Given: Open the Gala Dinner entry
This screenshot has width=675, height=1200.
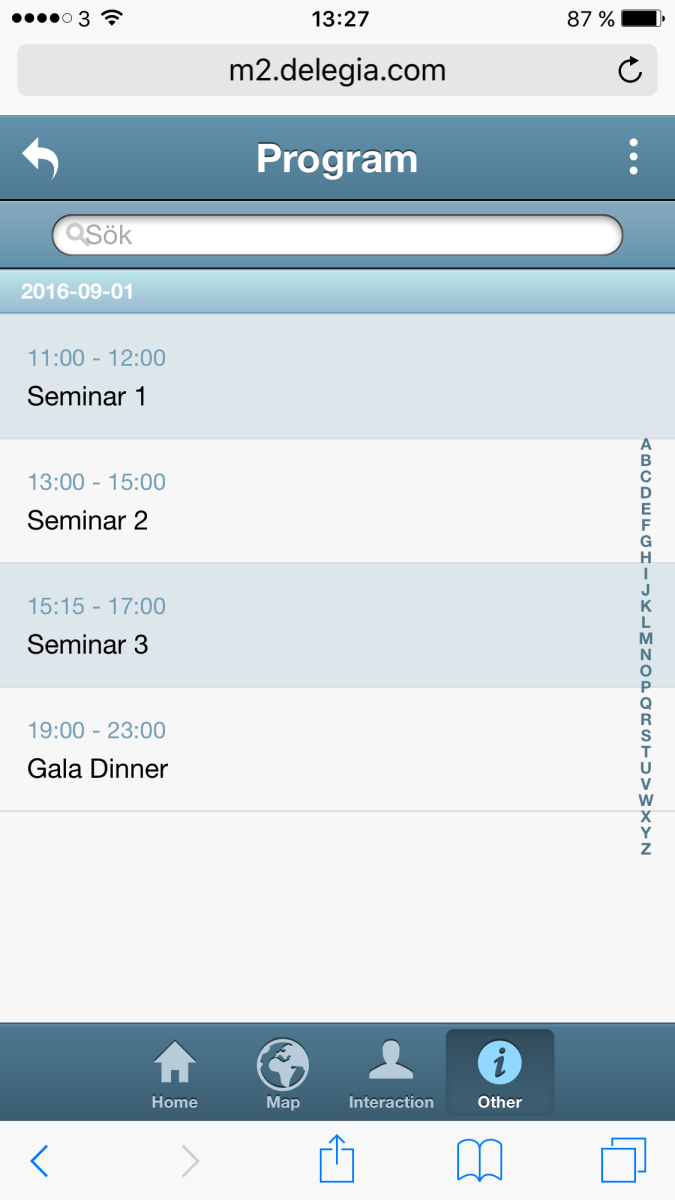Looking at the screenshot, I should [337, 749].
